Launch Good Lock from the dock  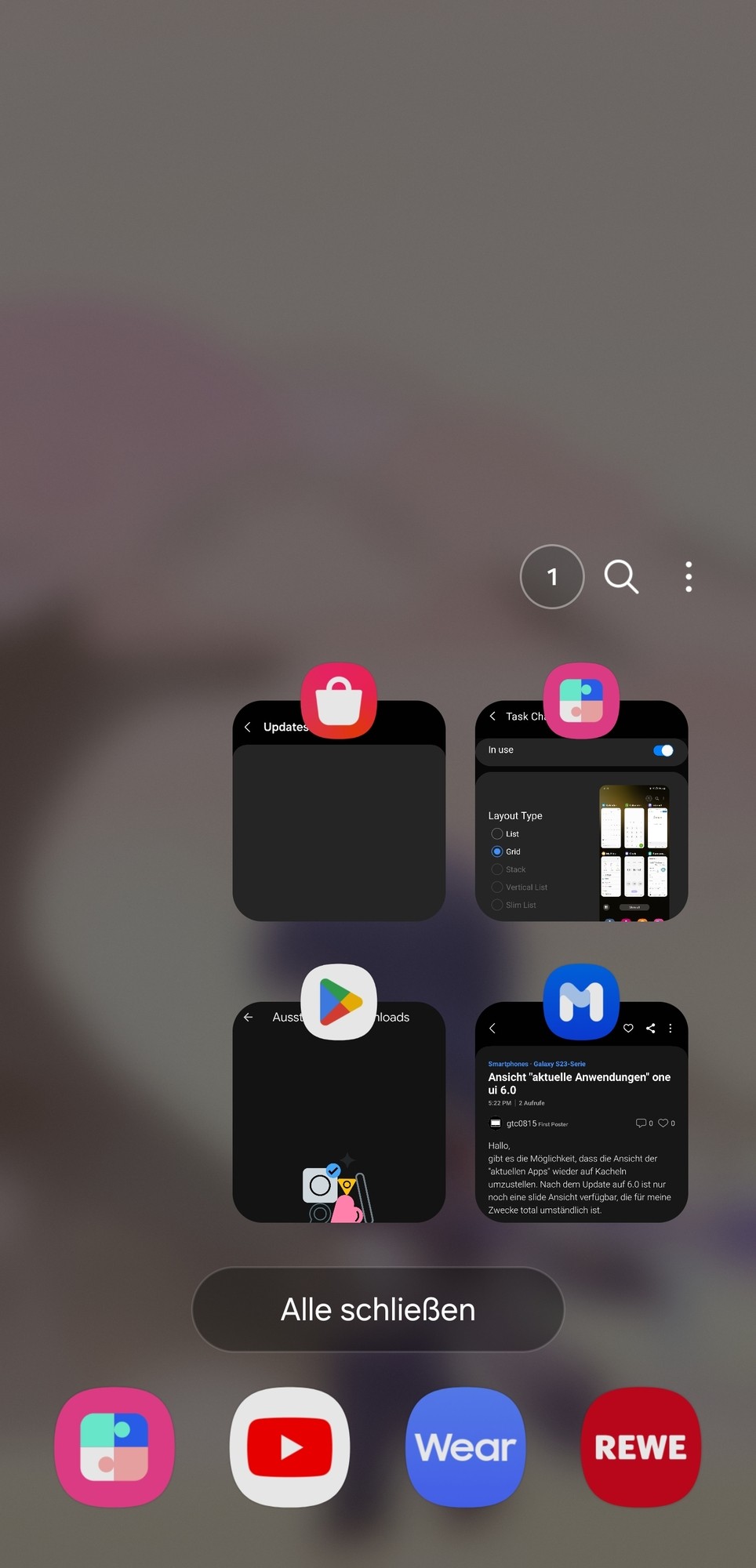tap(114, 1447)
